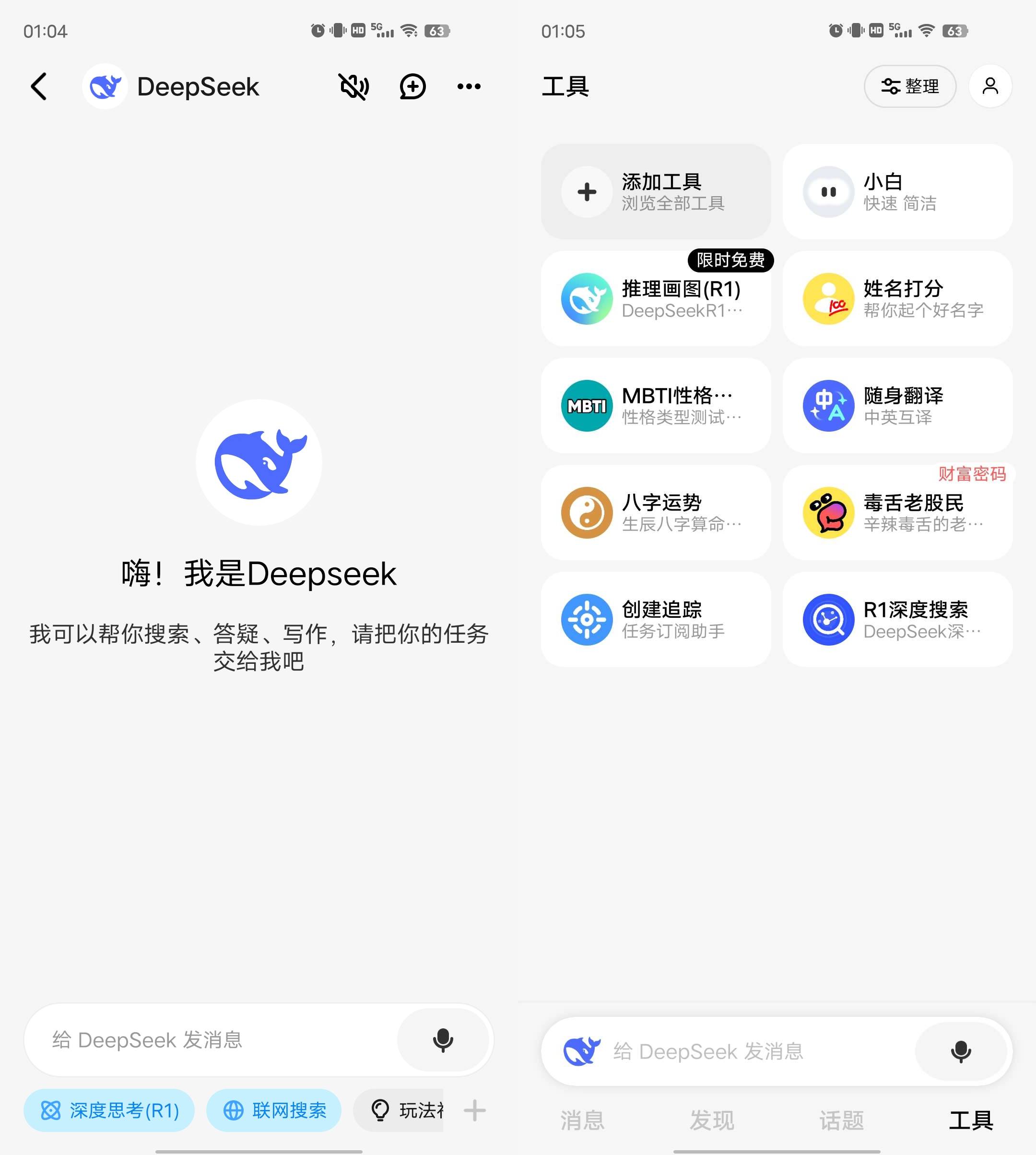Image resolution: width=1036 pixels, height=1155 pixels.
Task: Open 姓名打分 tool
Action: click(x=897, y=299)
